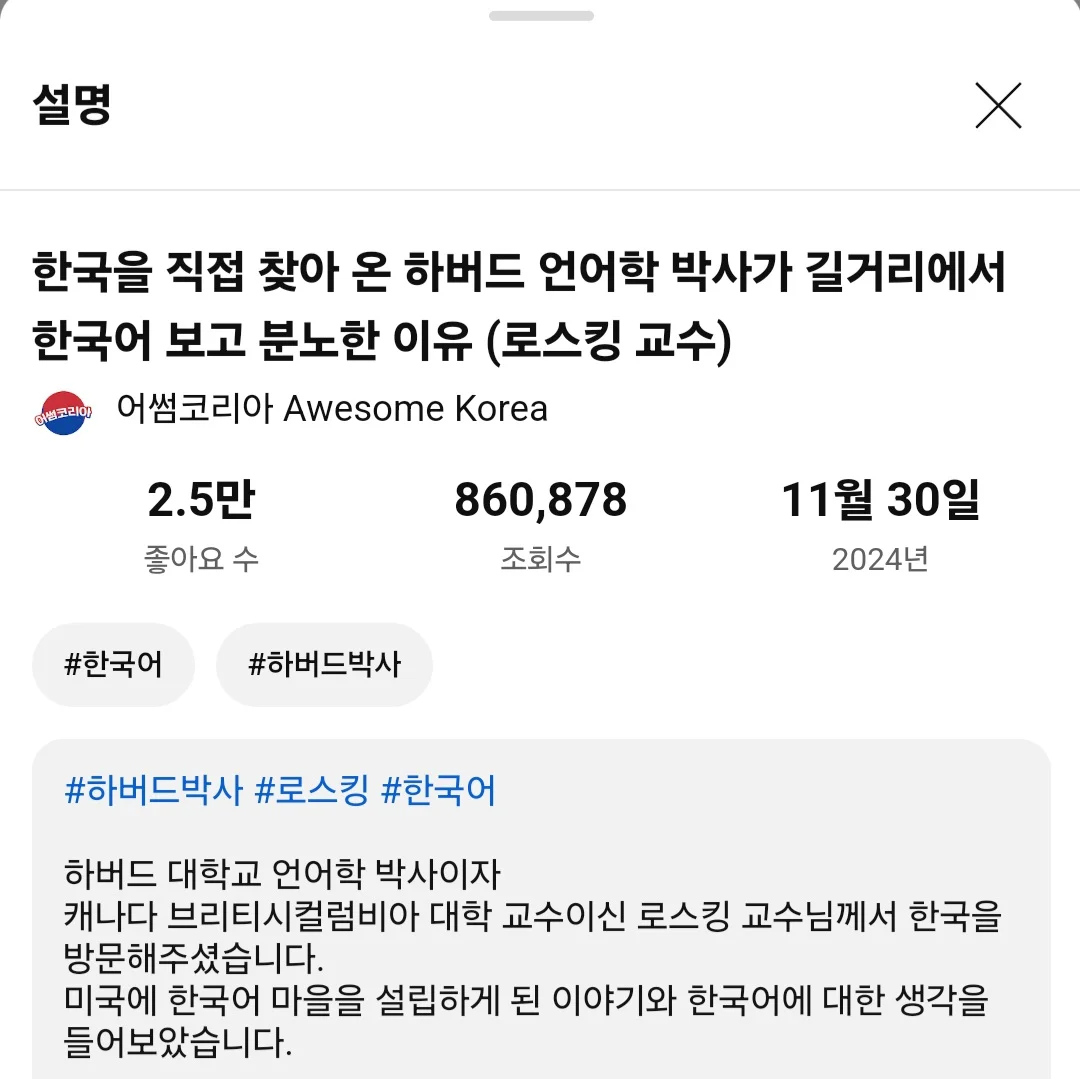Select the #하버드박사 hashtag chip

click(x=324, y=665)
